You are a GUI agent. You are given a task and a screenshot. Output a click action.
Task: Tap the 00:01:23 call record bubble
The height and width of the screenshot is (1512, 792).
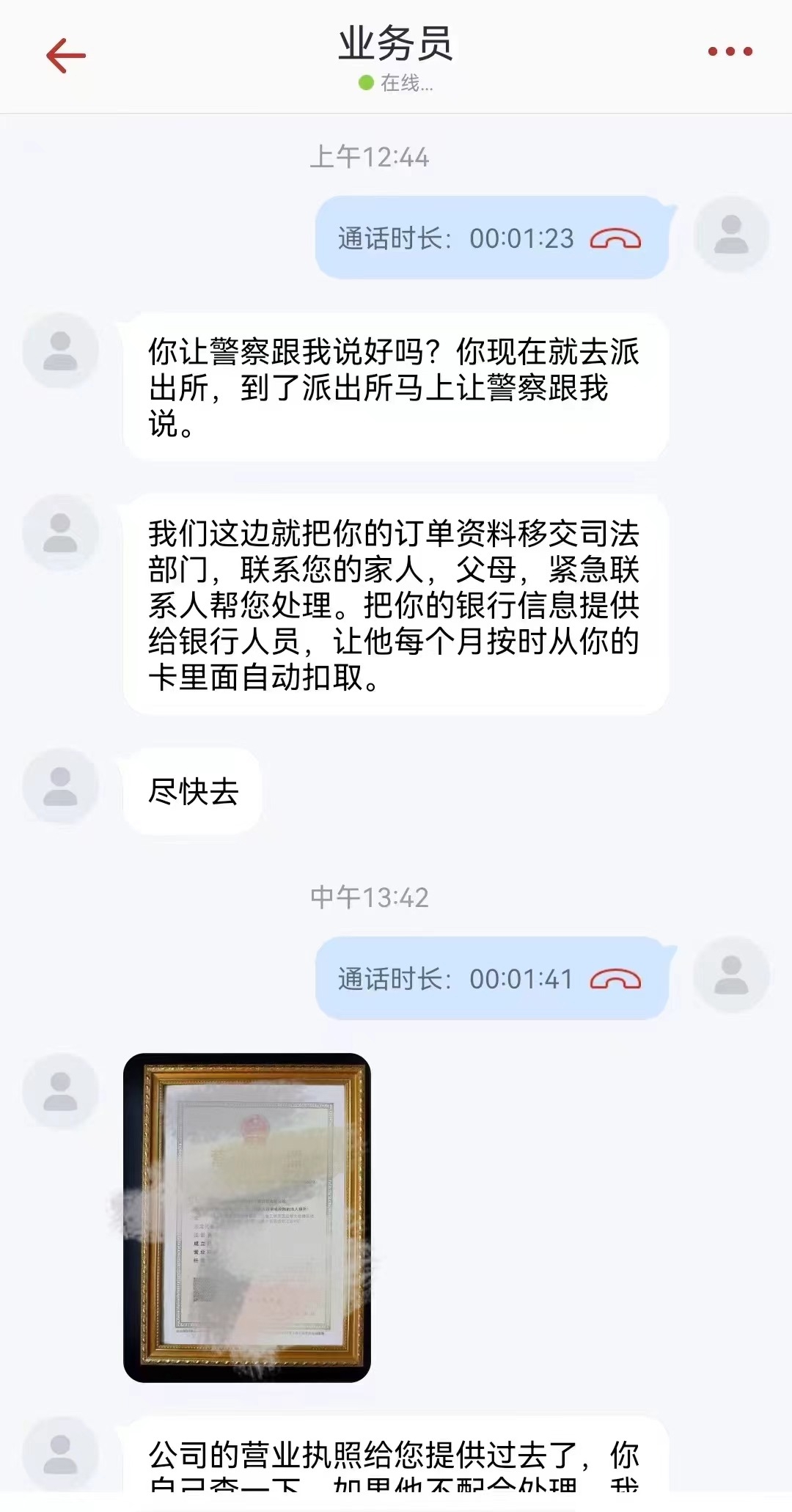491,238
